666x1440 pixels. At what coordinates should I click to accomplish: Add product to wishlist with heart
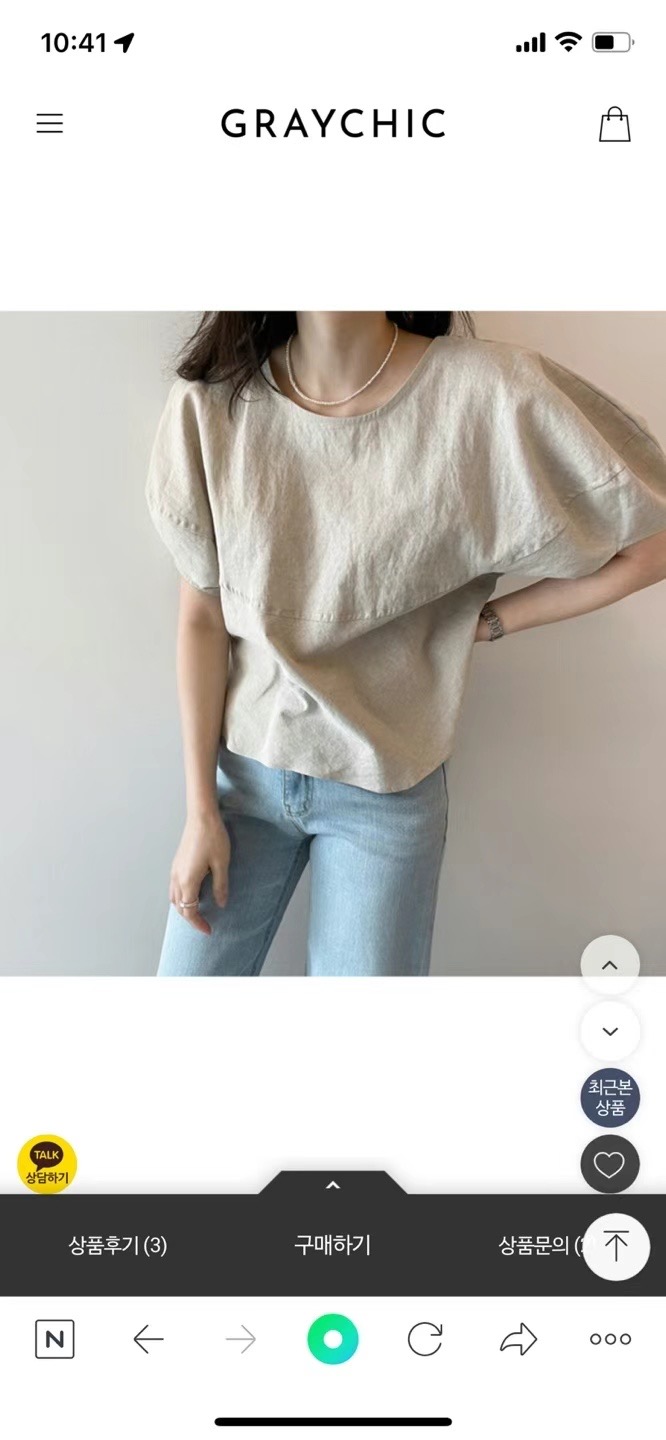click(x=610, y=1164)
